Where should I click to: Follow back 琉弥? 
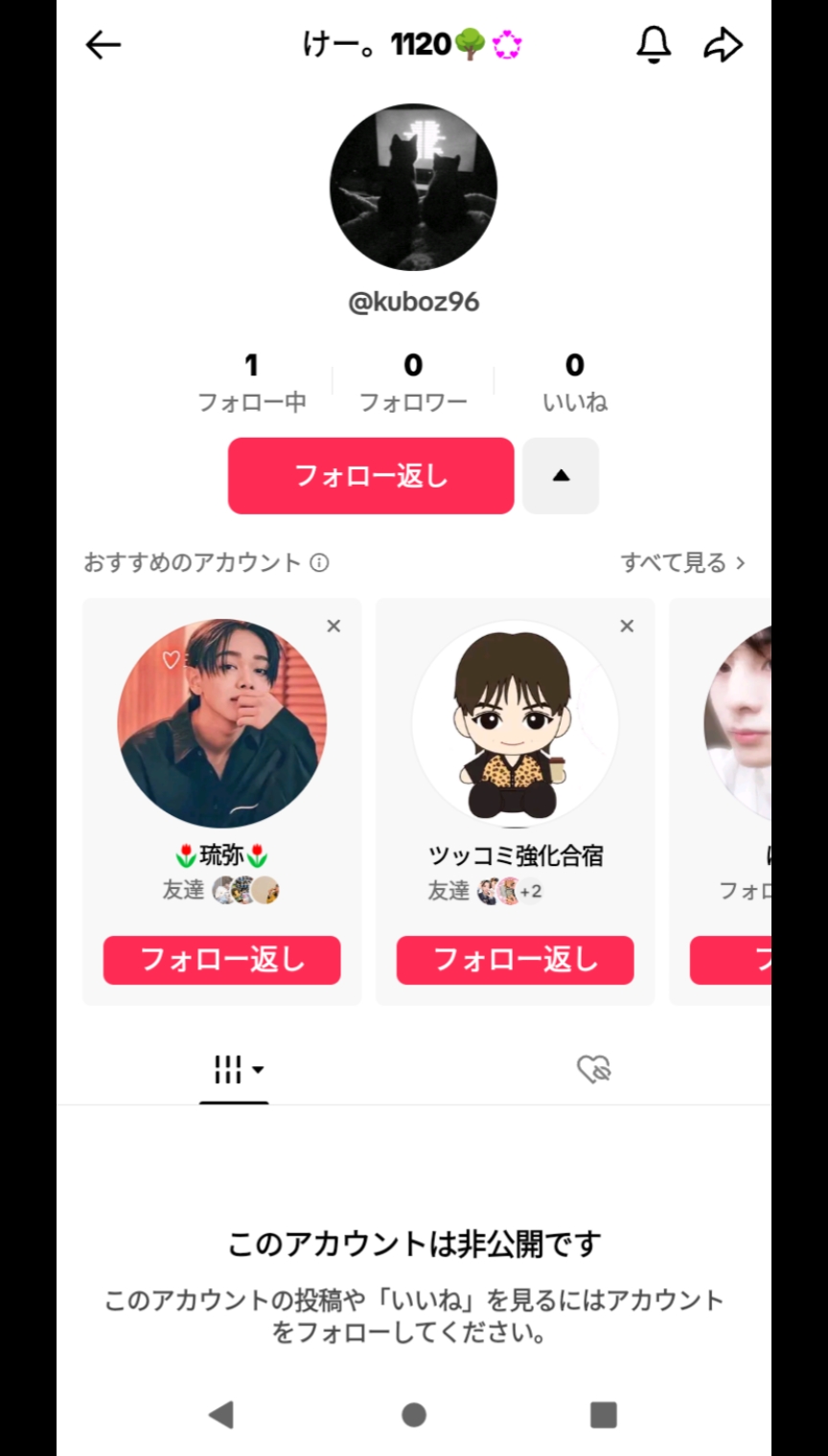coord(221,960)
